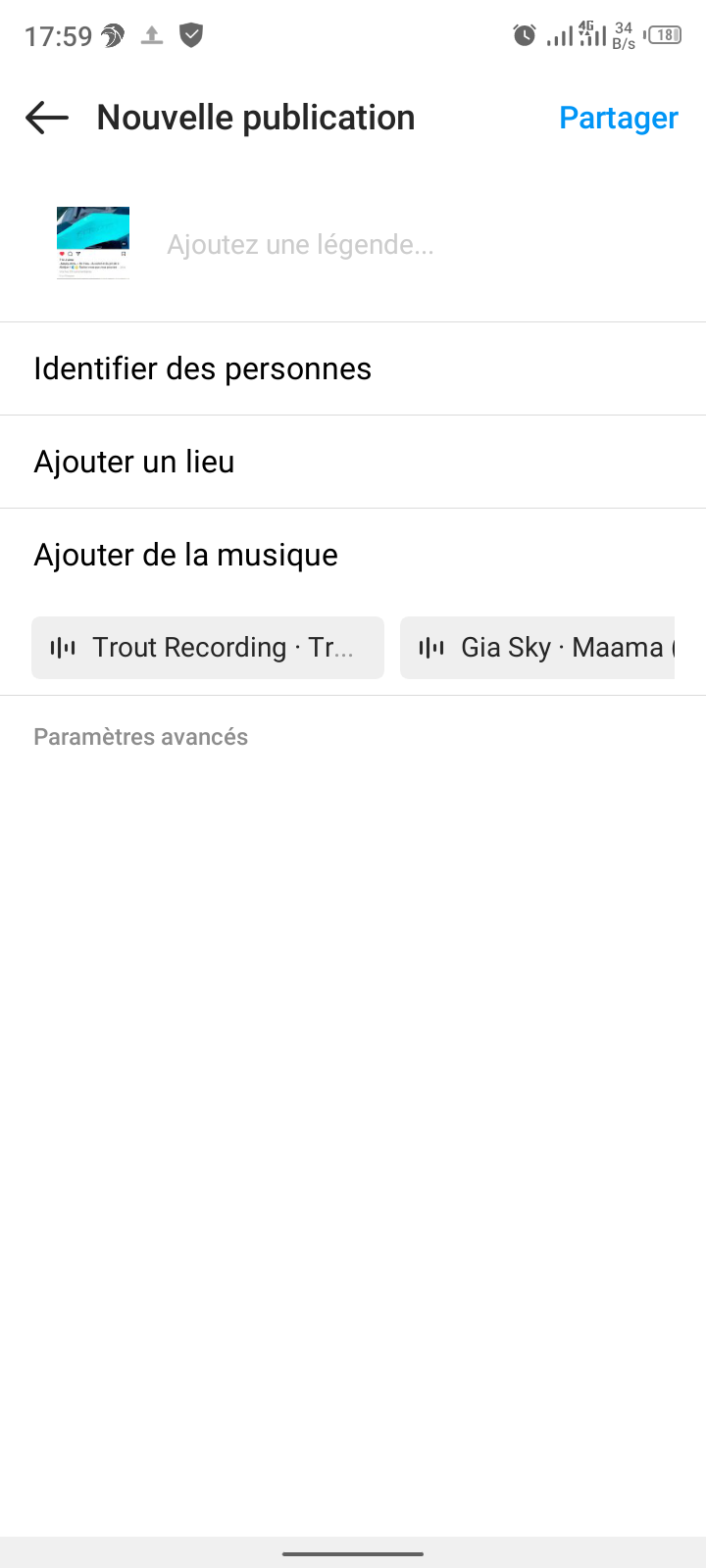Screen dimensions: 706x1568
Task: Open Paramètres avancés
Action: 141,737
